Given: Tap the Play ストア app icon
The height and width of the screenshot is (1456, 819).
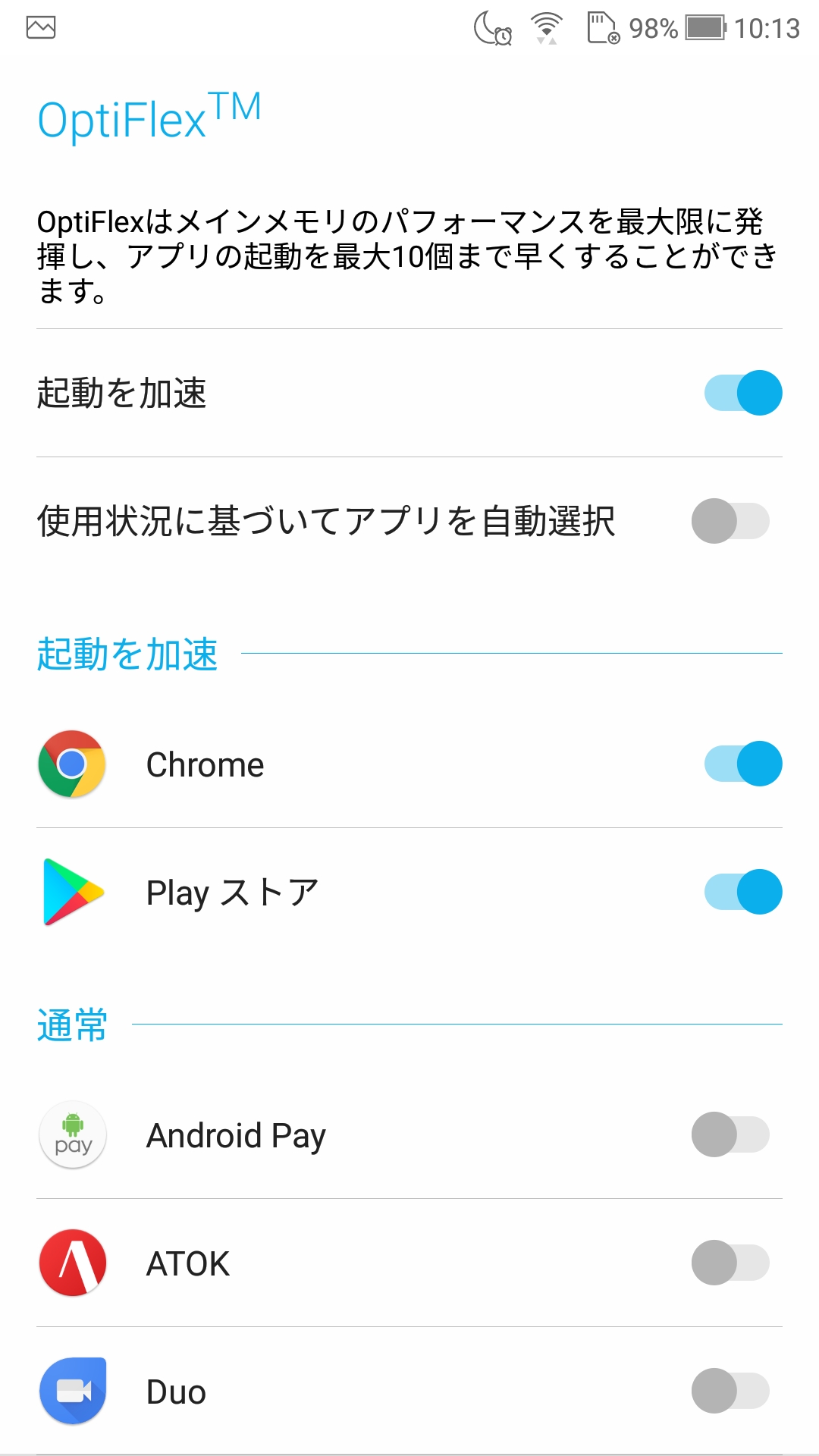Looking at the screenshot, I should (72, 893).
